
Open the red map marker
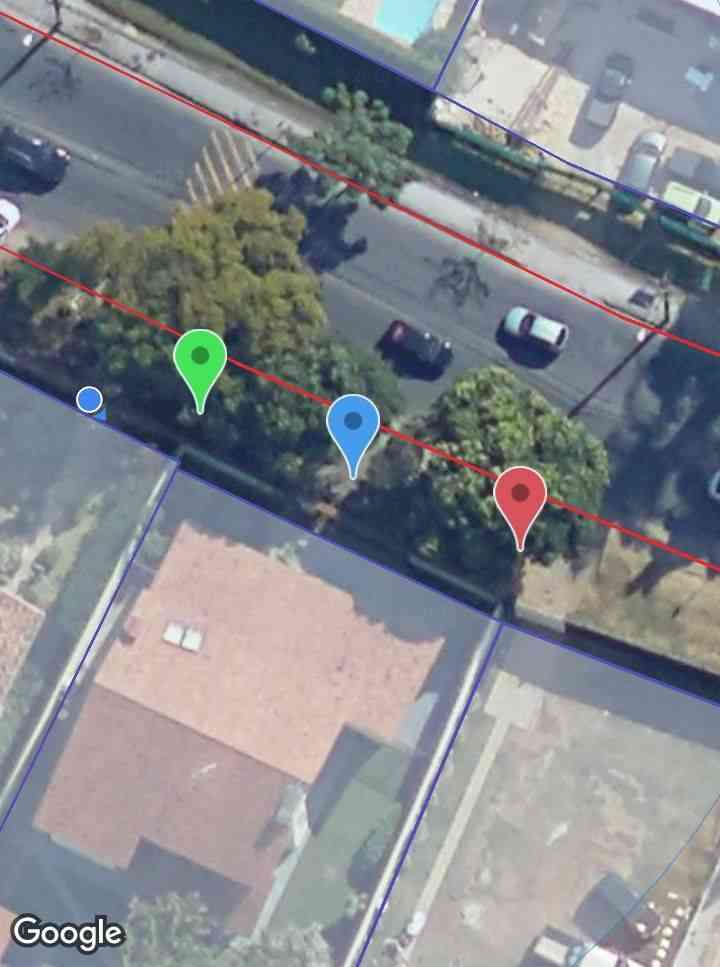(x=520, y=495)
